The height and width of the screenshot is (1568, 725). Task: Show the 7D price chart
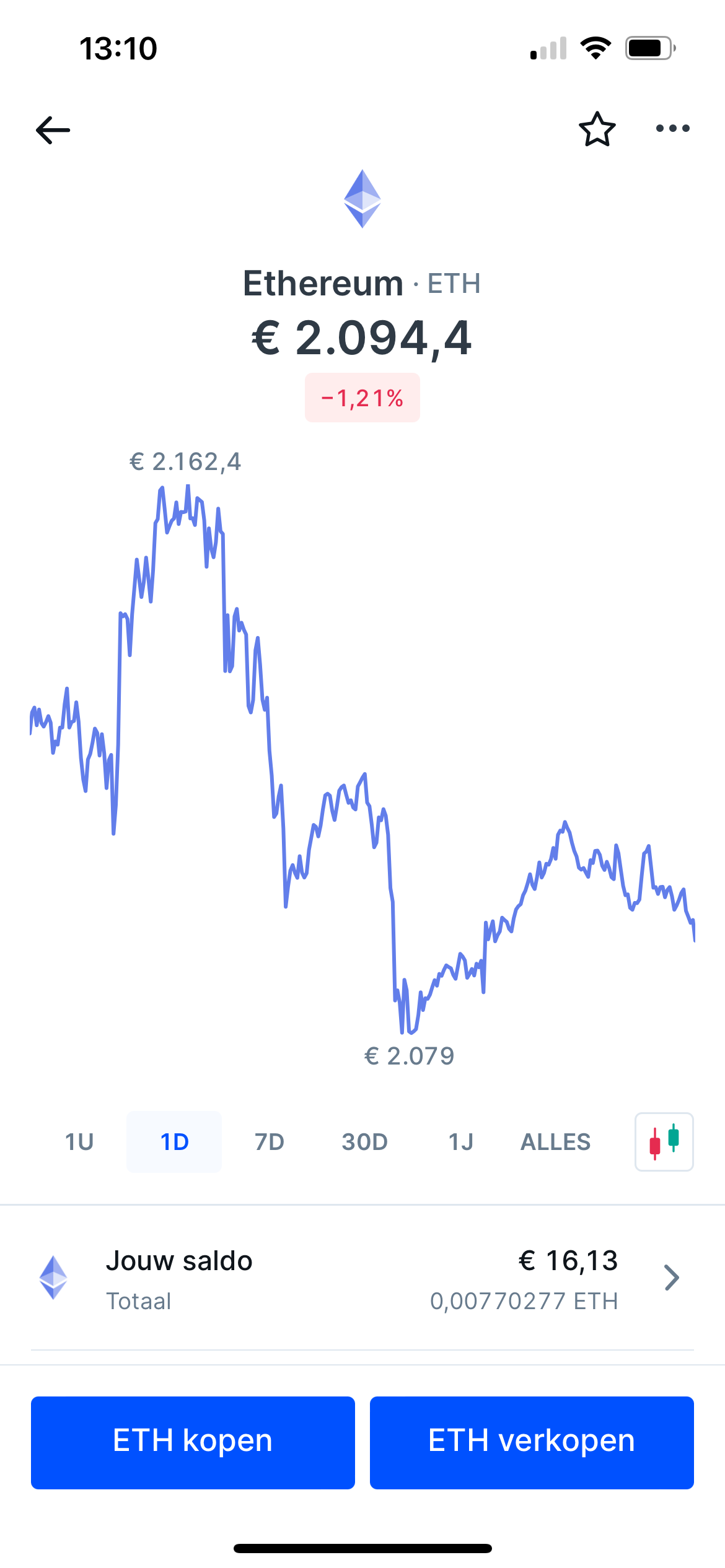270,1141
